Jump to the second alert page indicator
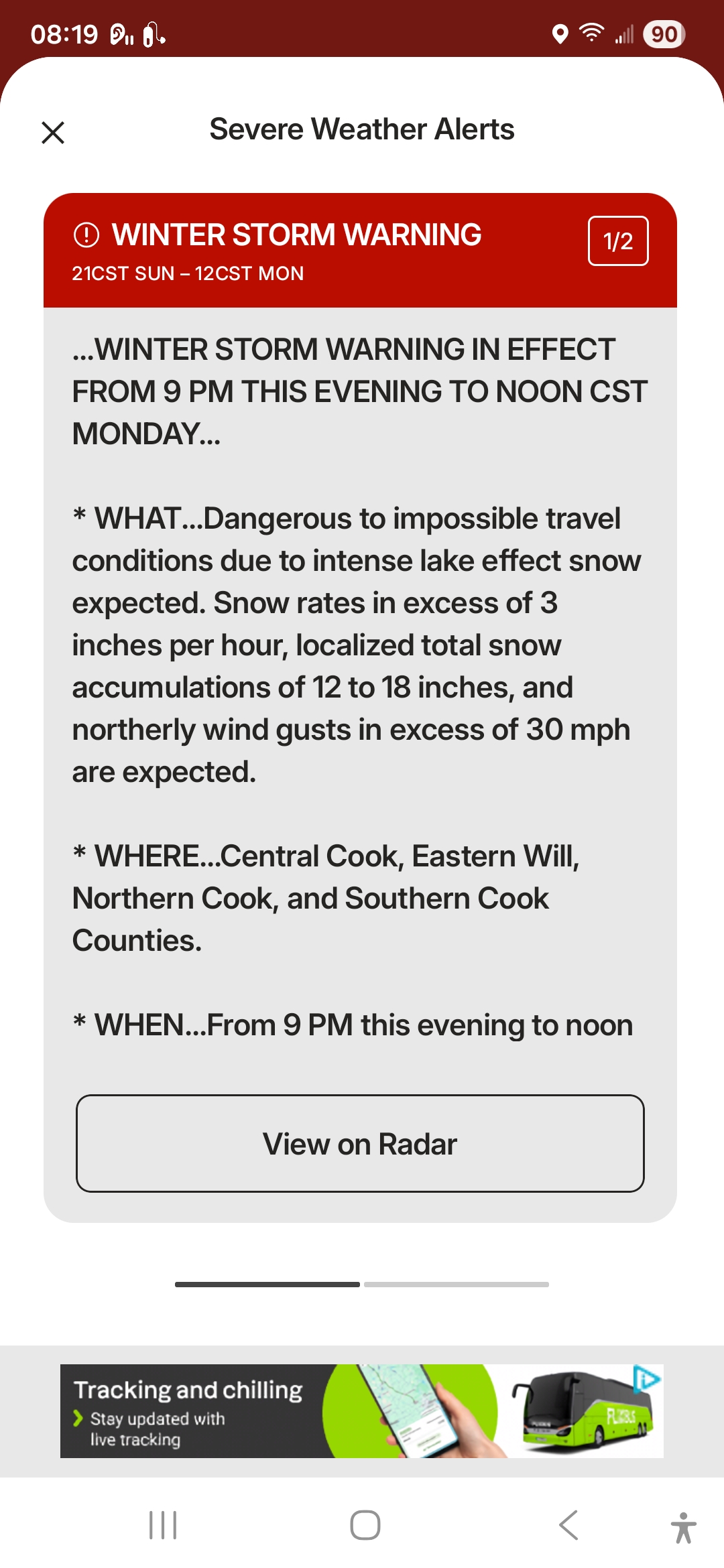724x1568 pixels. click(456, 1285)
